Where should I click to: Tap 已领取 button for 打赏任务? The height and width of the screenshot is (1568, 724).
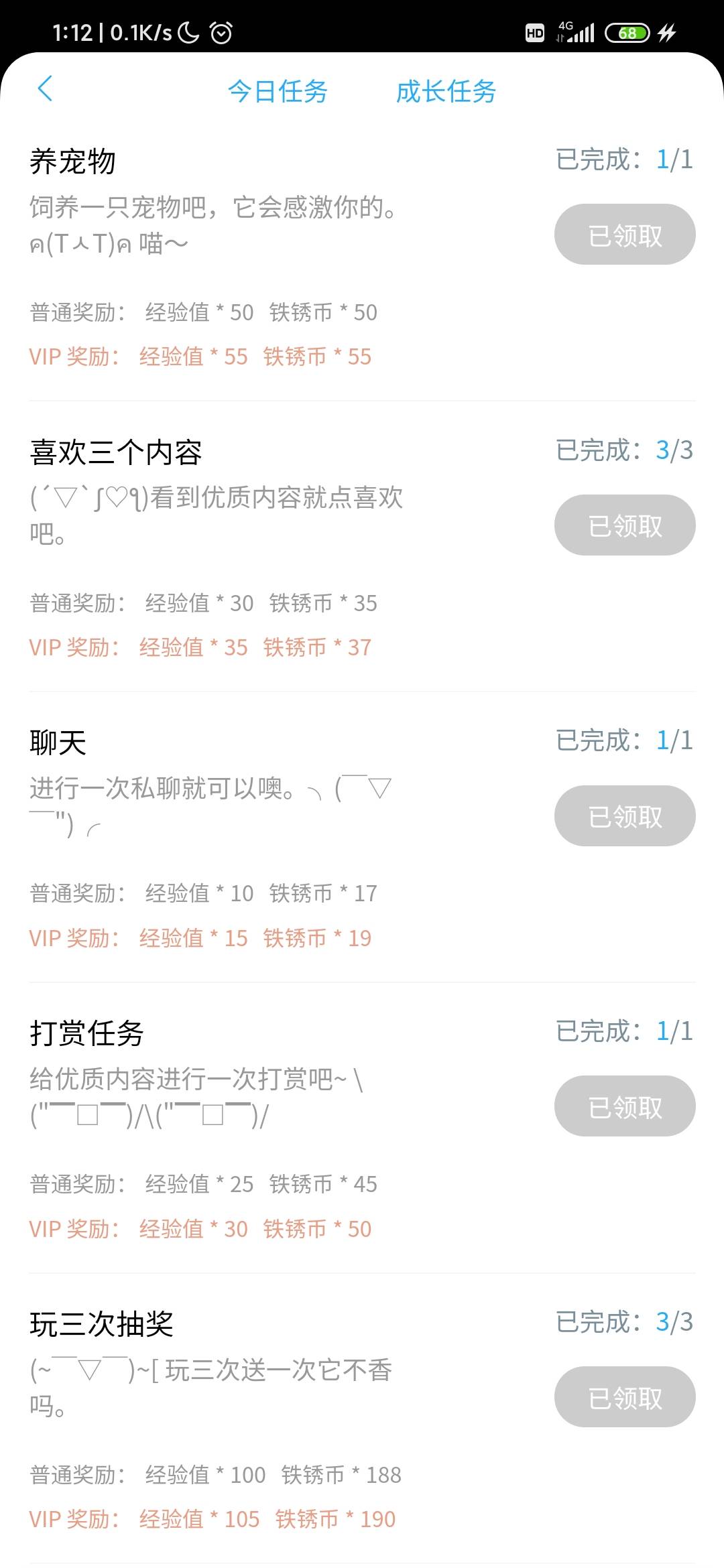point(624,1106)
